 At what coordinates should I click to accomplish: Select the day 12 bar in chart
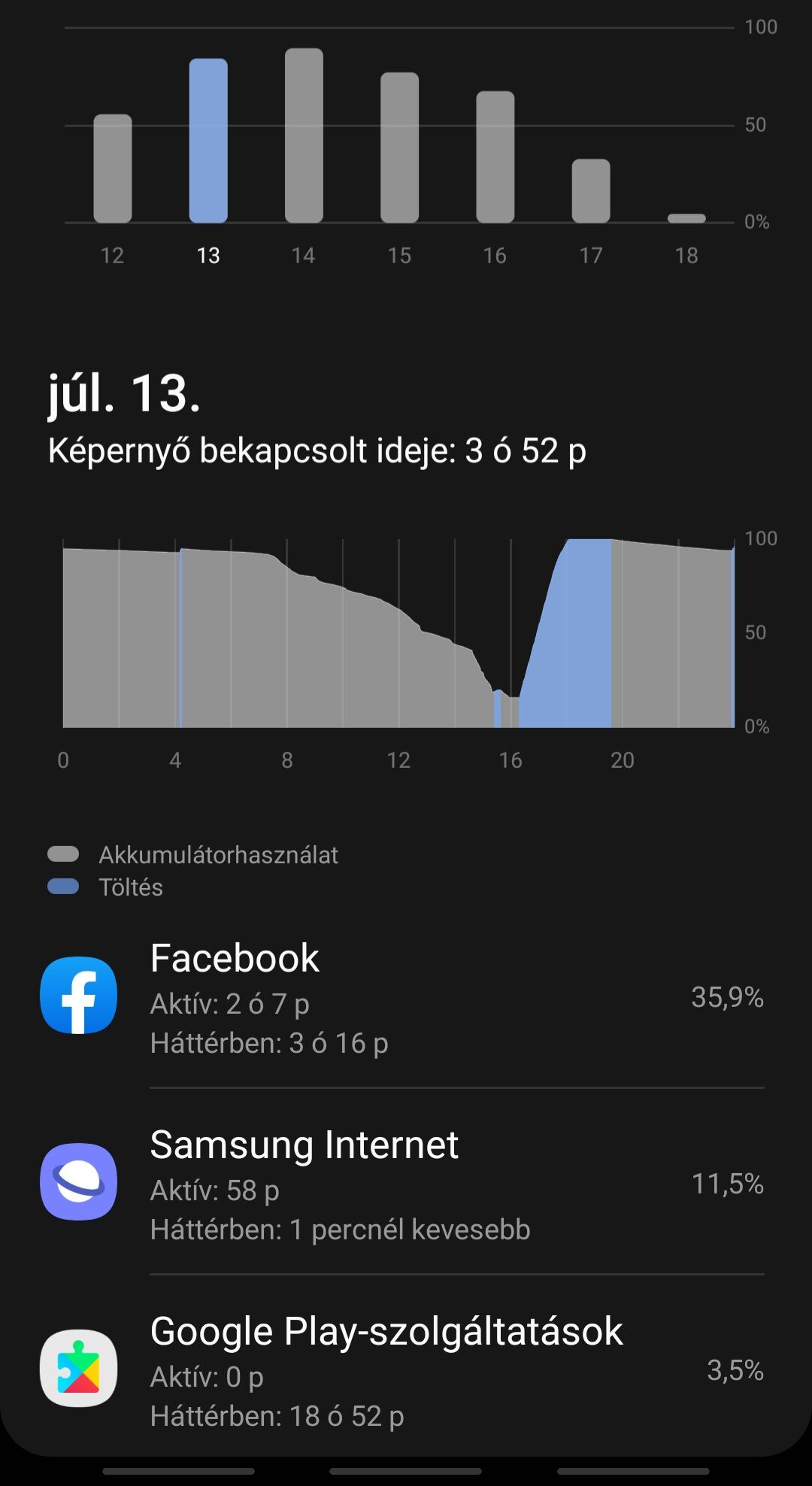click(113, 169)
